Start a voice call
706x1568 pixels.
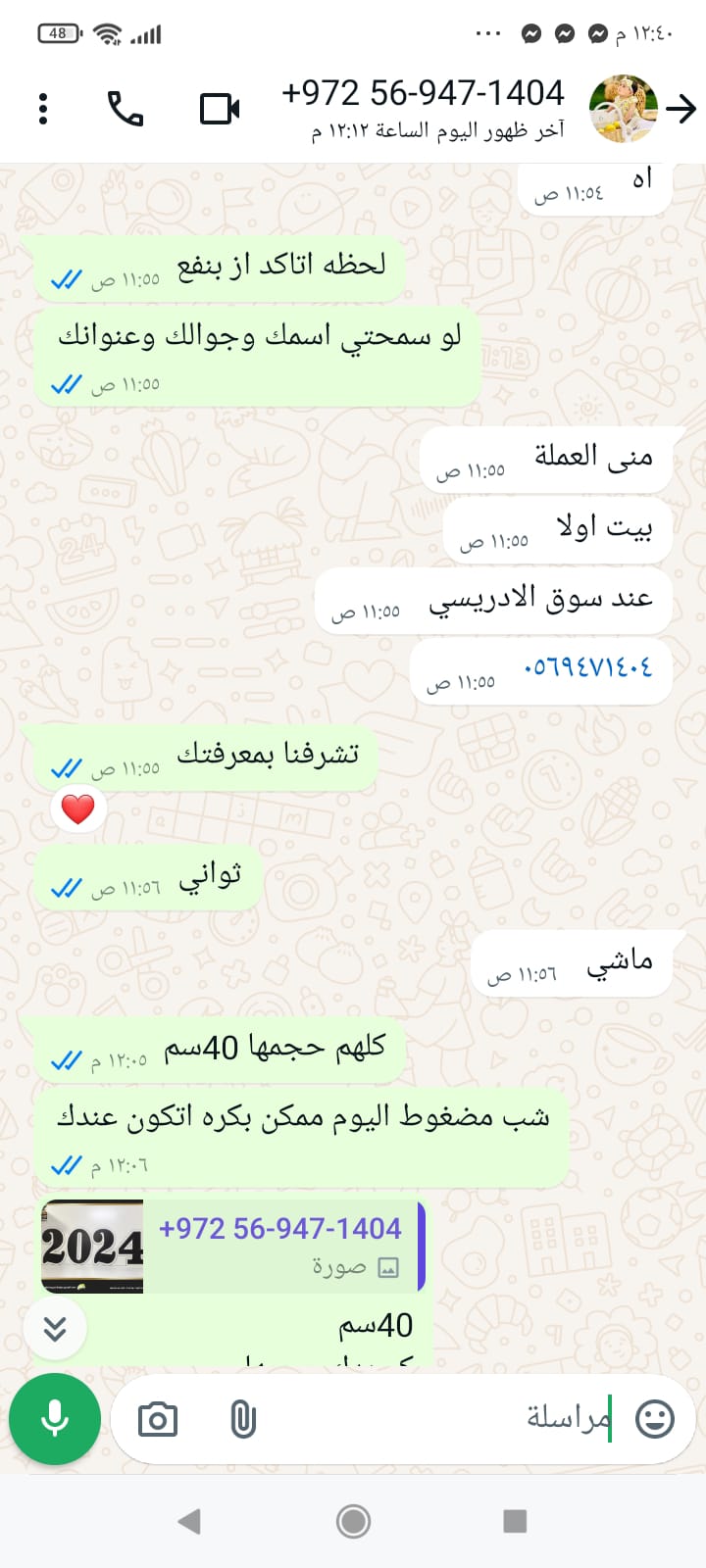click(x=126, y=109)
